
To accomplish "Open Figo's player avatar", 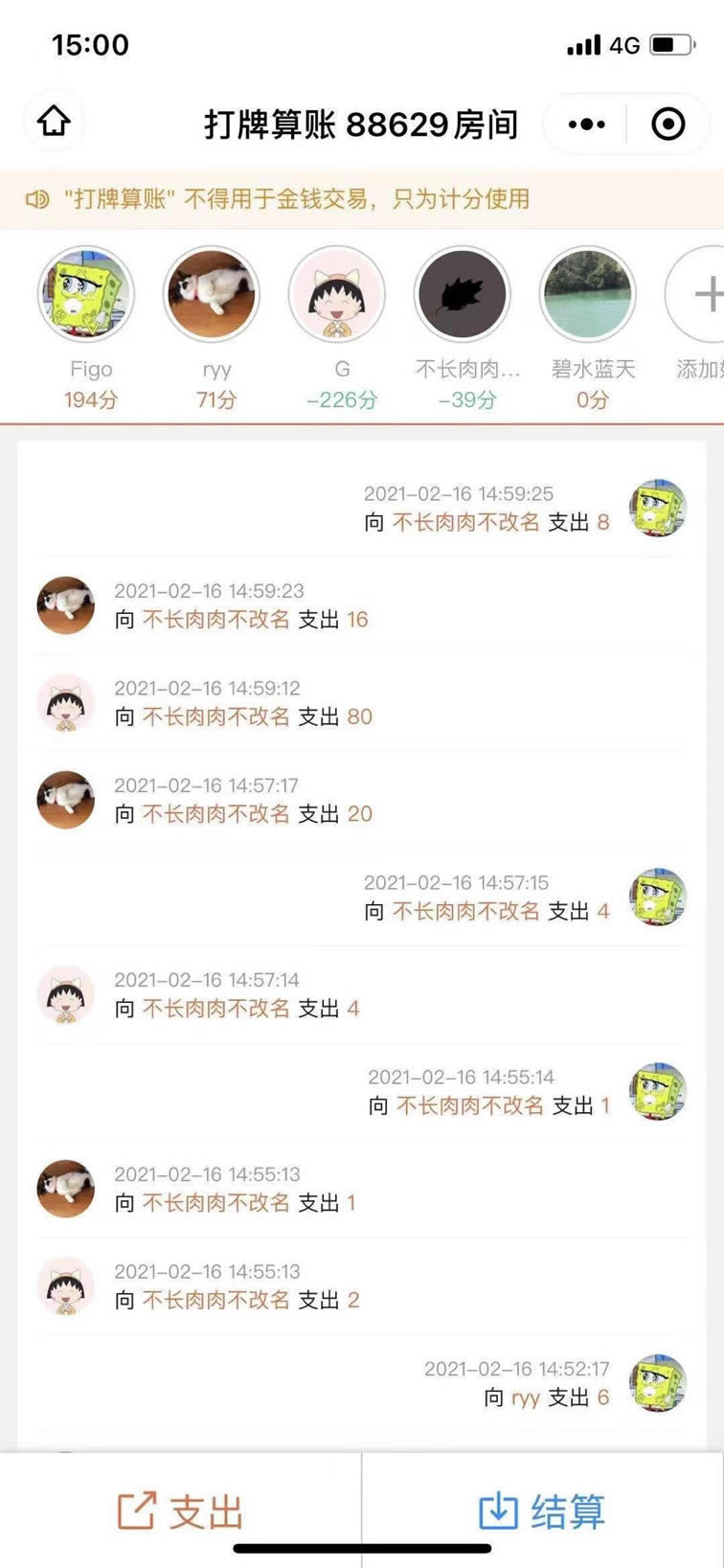I will tap(86, 294).
